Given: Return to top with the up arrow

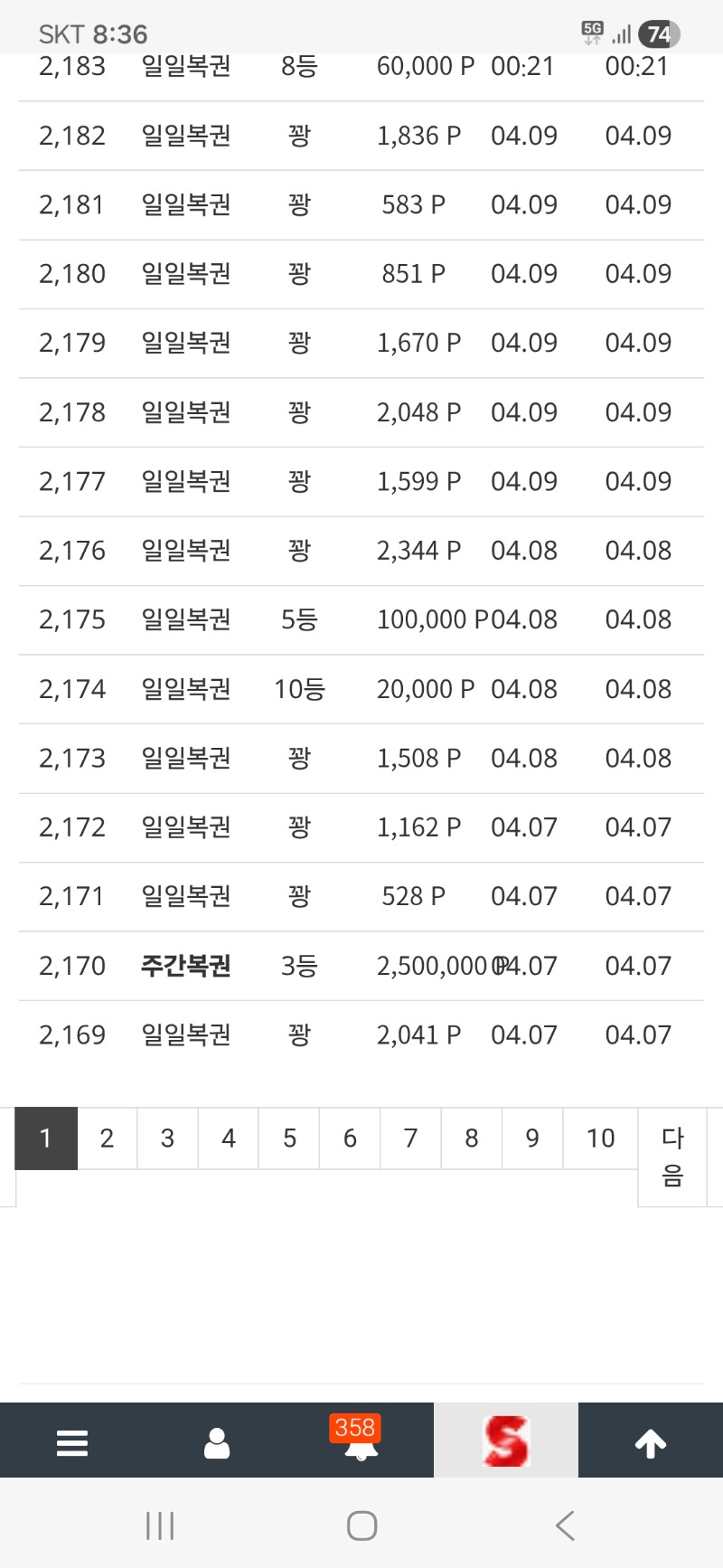Looking at the screenshot, I should click(x=651, y=1443).
